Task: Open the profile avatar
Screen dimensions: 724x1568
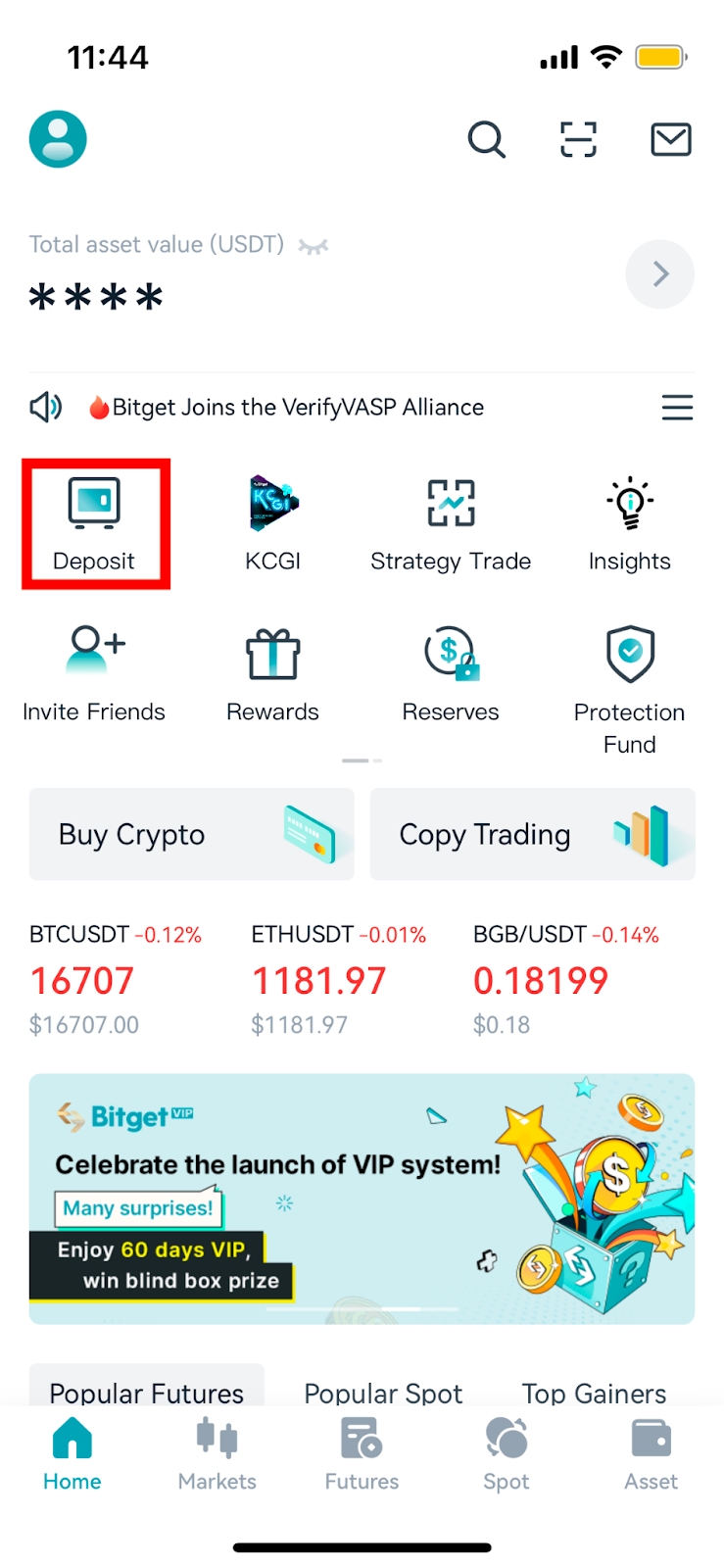Action: [58, 139]
